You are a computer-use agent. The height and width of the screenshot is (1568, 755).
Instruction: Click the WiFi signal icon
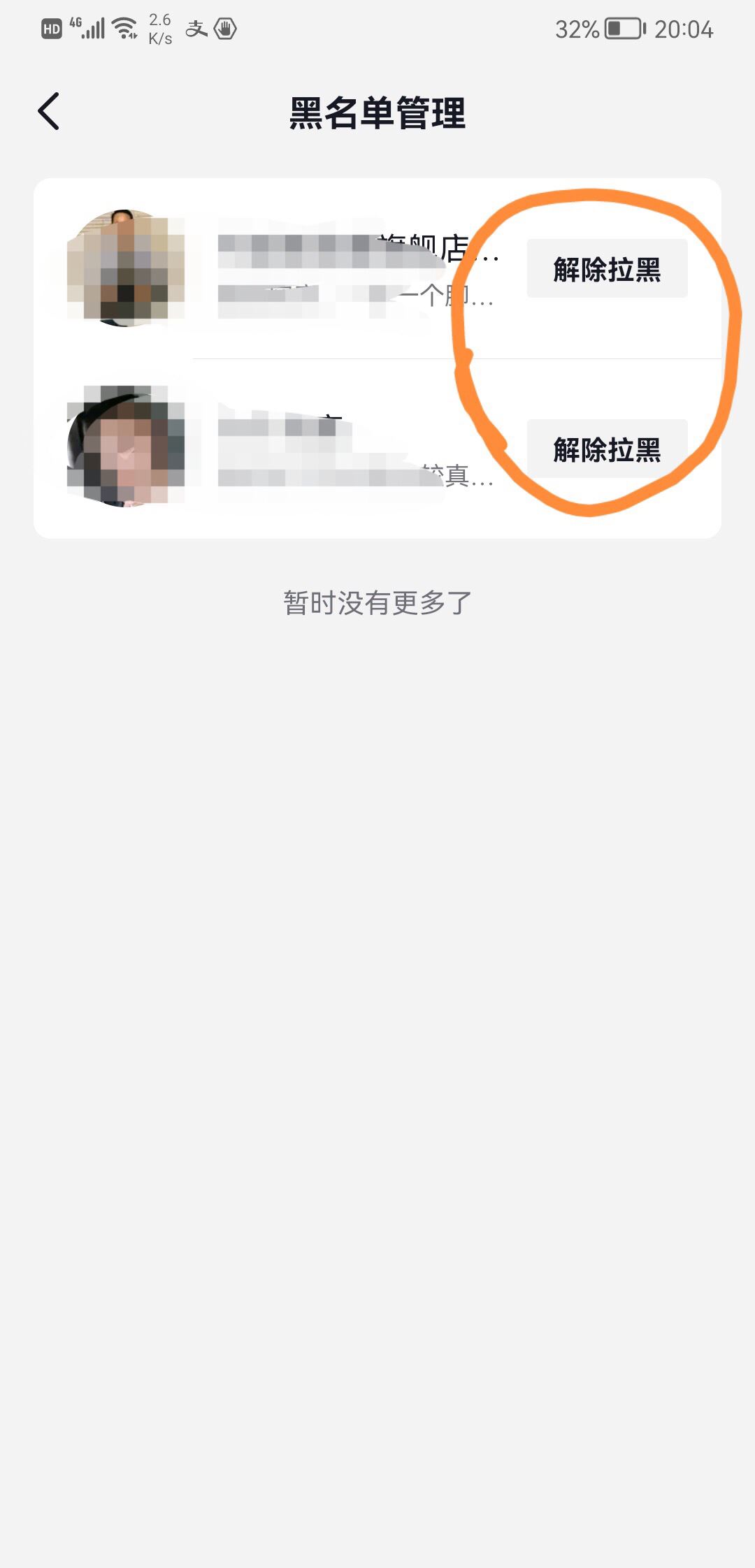click(125, 28)
